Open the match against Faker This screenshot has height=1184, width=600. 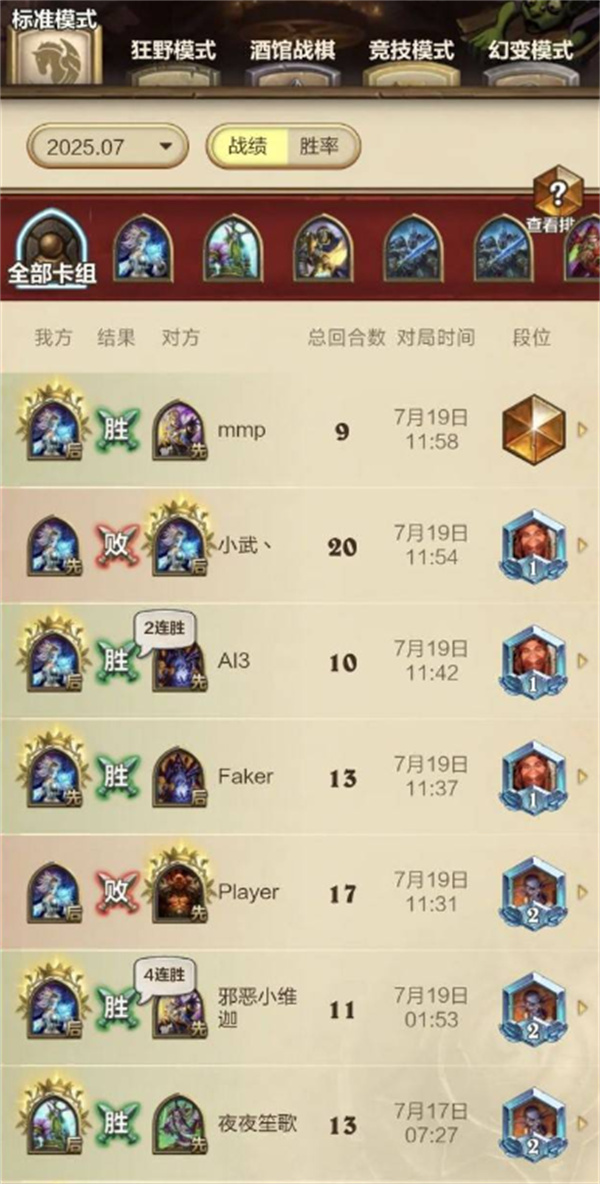300,777
